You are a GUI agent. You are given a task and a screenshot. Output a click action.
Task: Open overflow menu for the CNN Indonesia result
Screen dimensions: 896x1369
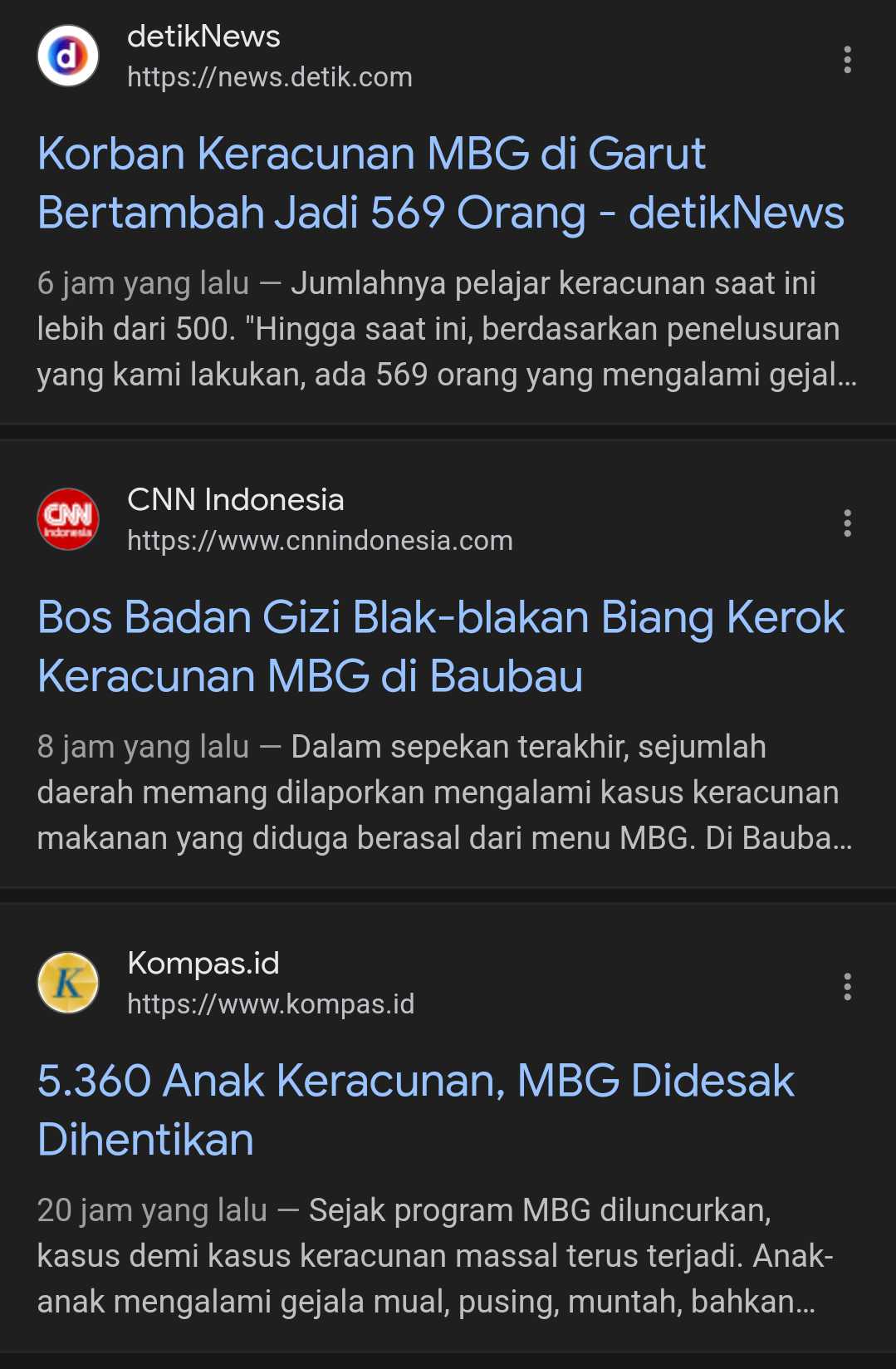click(847, 523)
